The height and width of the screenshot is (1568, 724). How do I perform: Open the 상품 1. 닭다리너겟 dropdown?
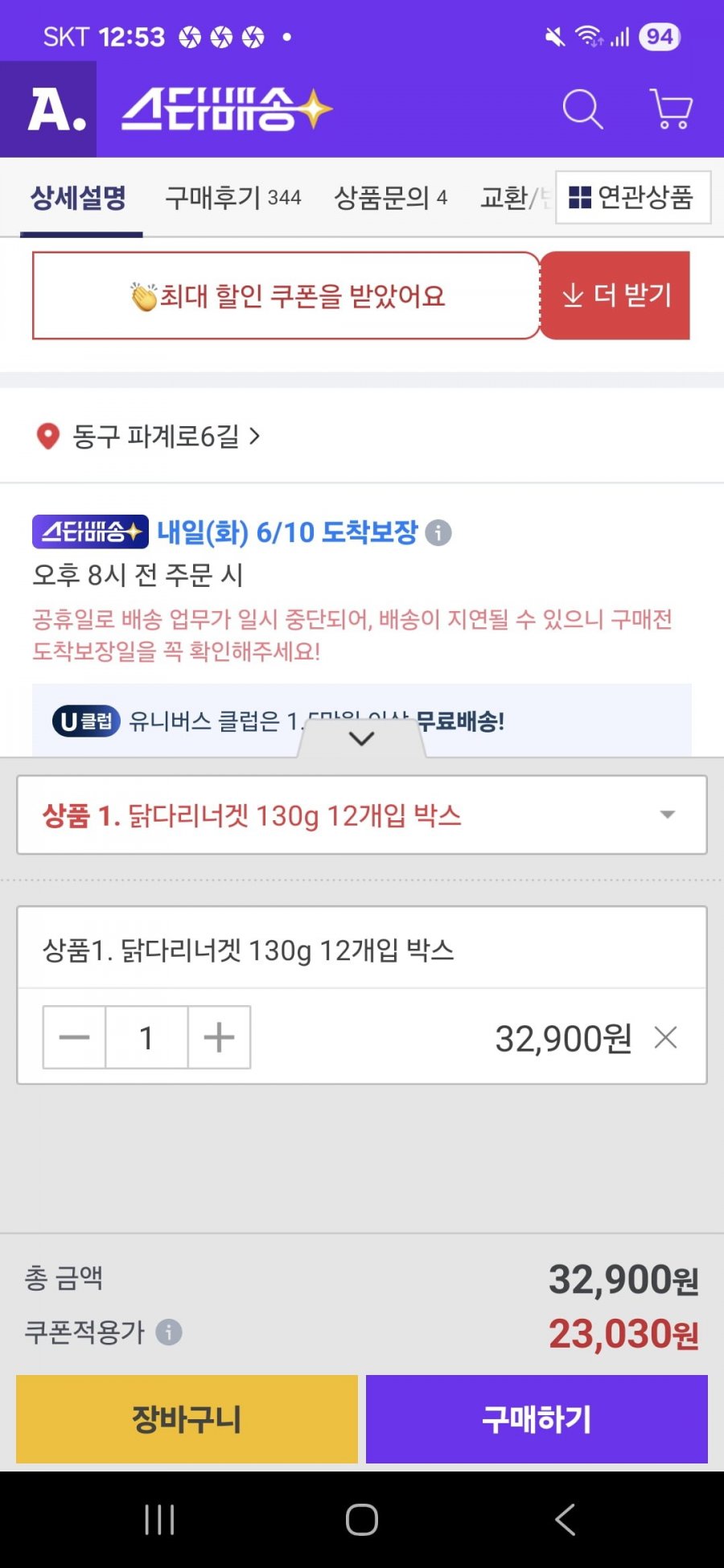coord(362,815)
